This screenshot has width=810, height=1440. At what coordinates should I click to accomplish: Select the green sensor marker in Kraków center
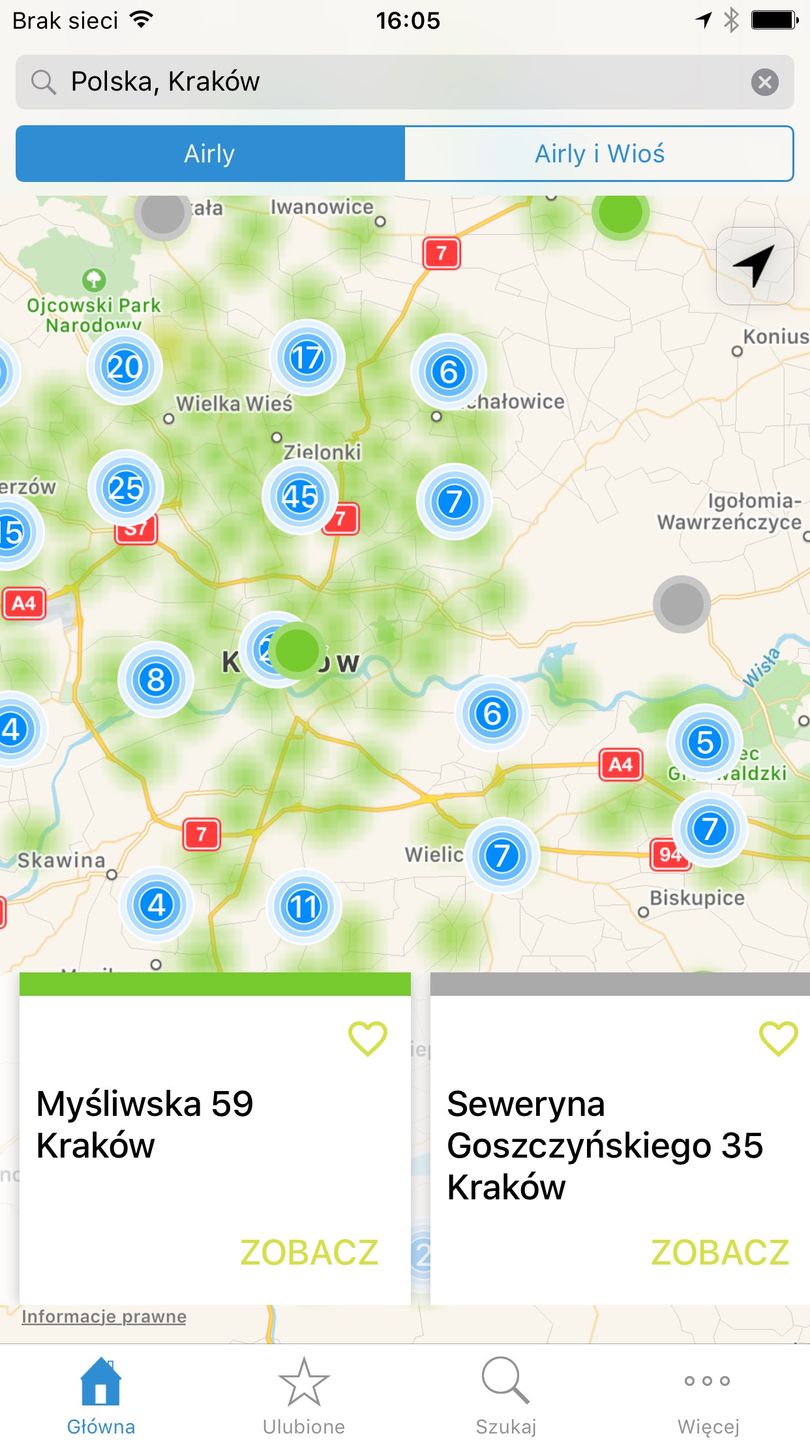(x=298, y=650)
